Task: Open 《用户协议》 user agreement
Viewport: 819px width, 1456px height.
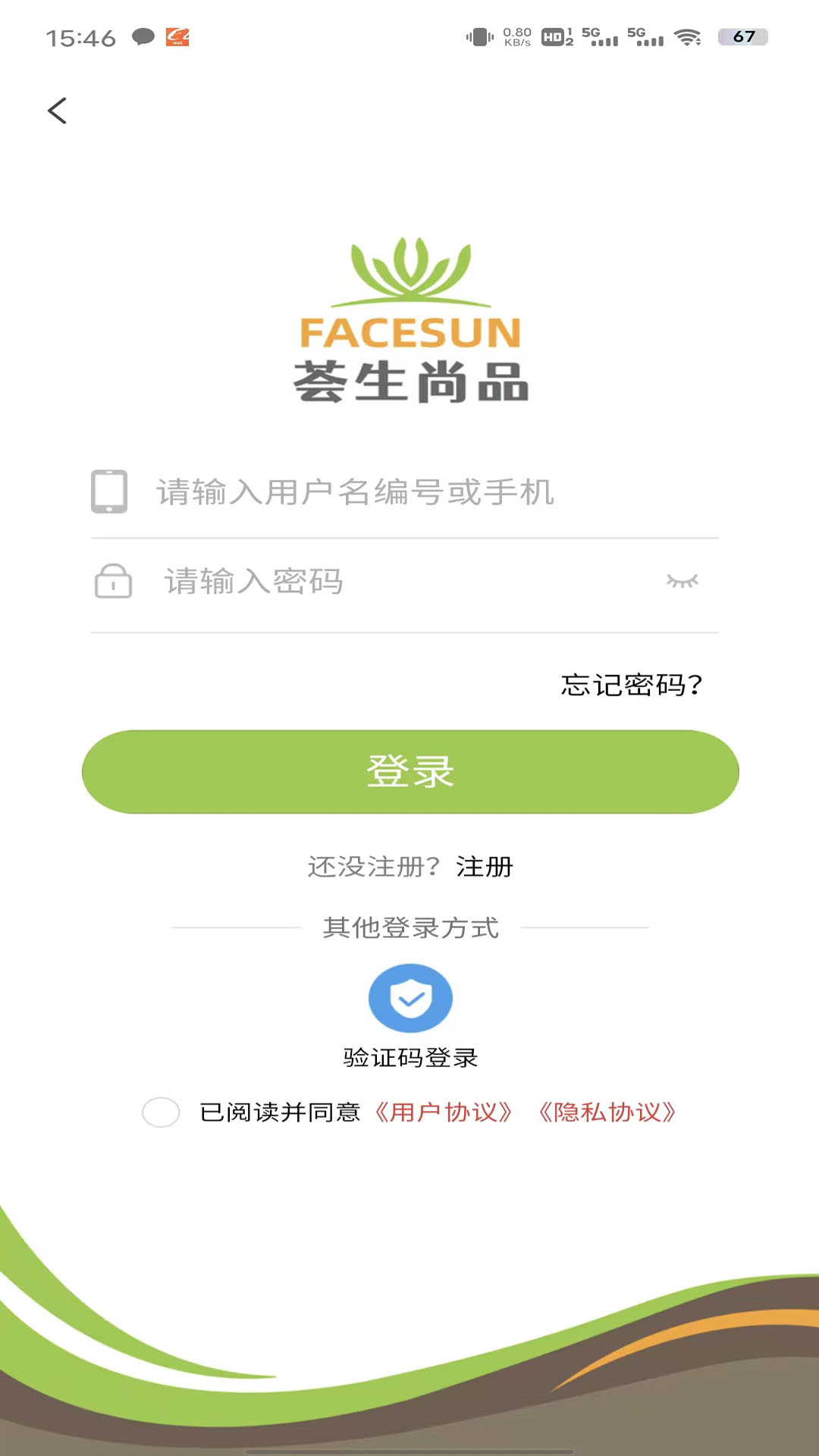Action: (444, 1112)
